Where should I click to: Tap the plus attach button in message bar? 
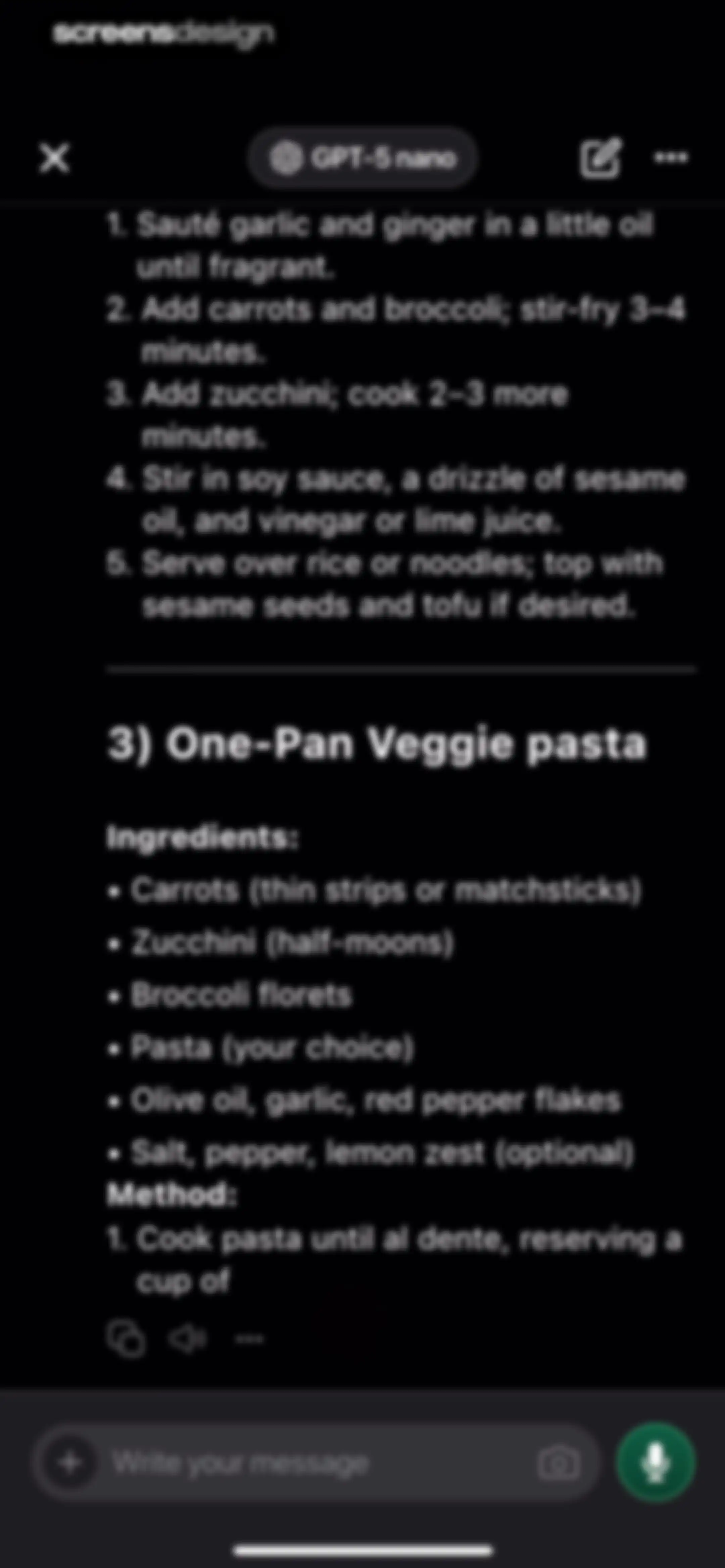70,1462
